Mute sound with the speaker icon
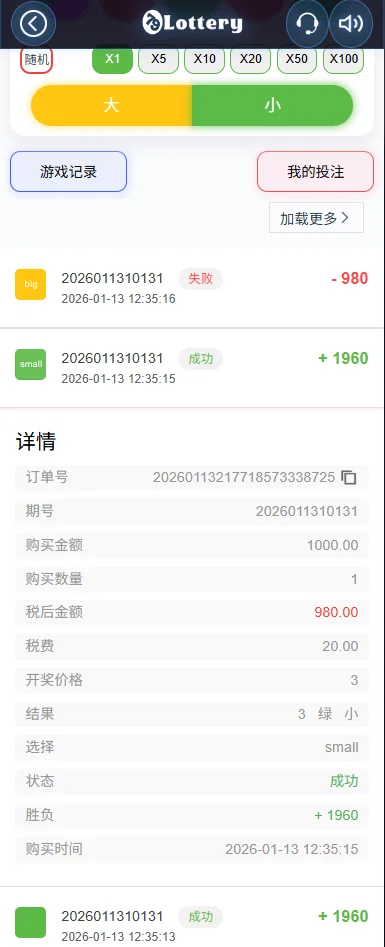Image resolution: width=385 pixels, height=947 pixels. pyautogui.click(x=351, y=24)
